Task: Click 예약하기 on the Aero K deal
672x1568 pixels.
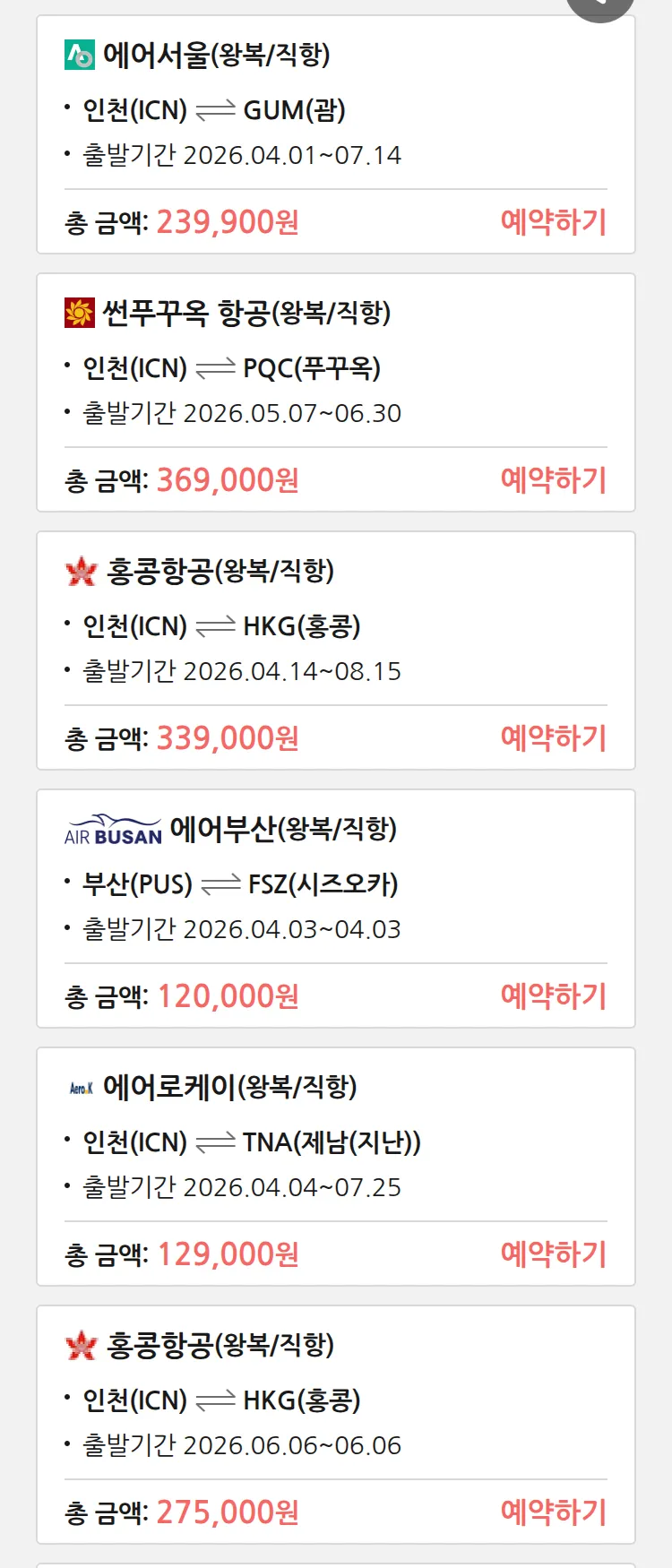Action: tap(554, 1253)
